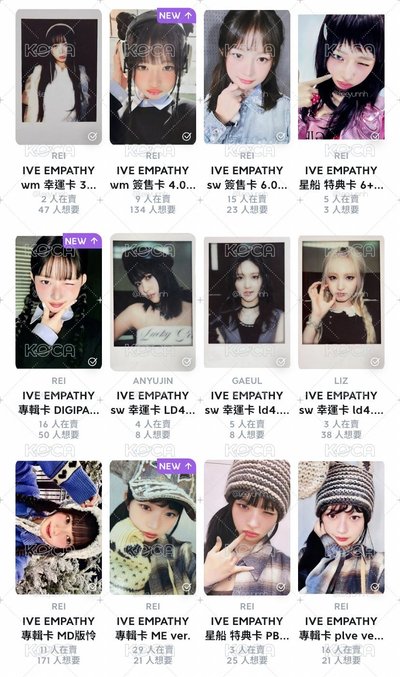400x677 pixels.
Task: Open REI wm 簽售卡 4.0 card
Action: [153, 77]
